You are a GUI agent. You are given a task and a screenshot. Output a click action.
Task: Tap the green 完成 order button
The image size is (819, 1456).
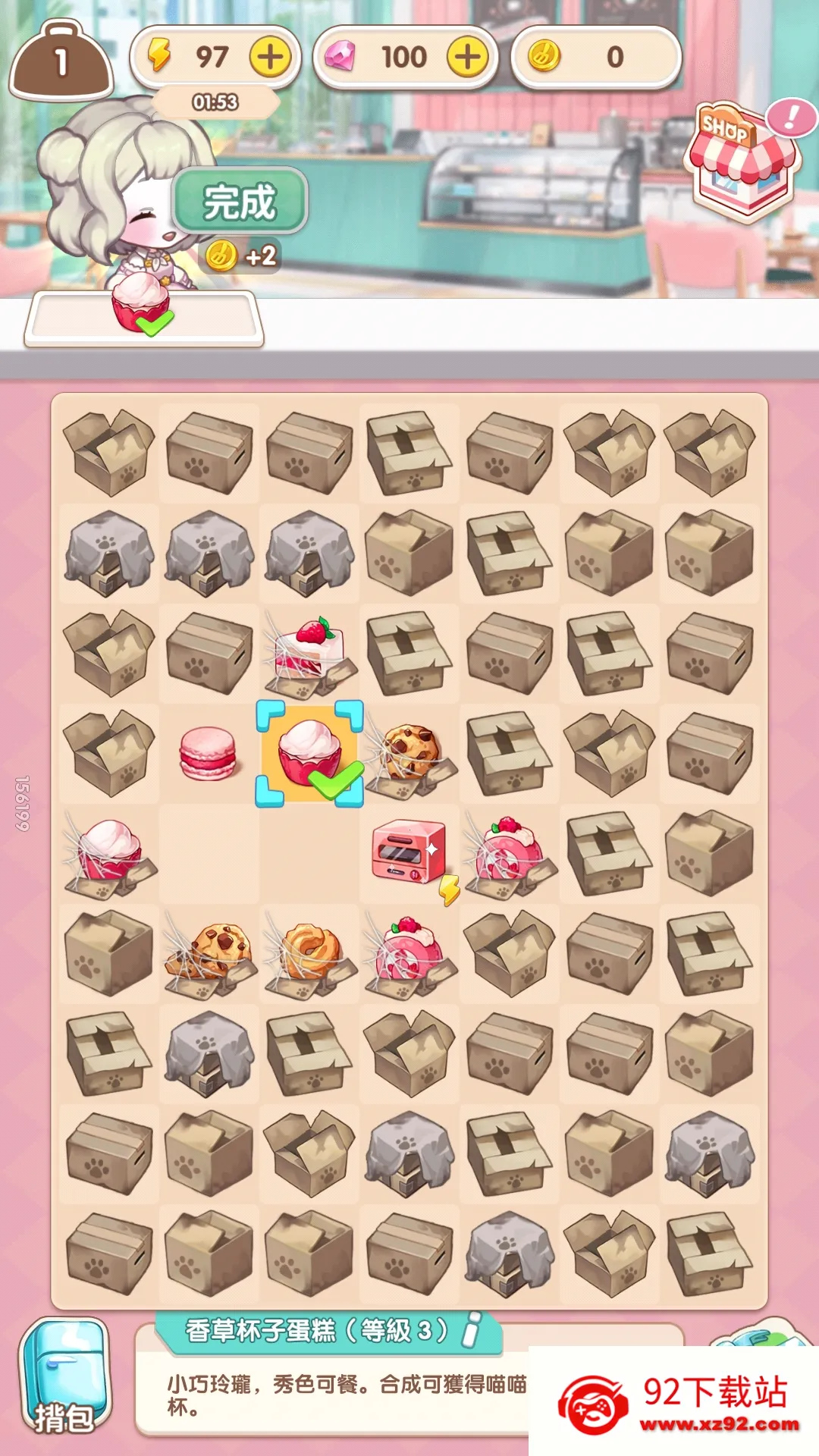(x=240, y=201)
